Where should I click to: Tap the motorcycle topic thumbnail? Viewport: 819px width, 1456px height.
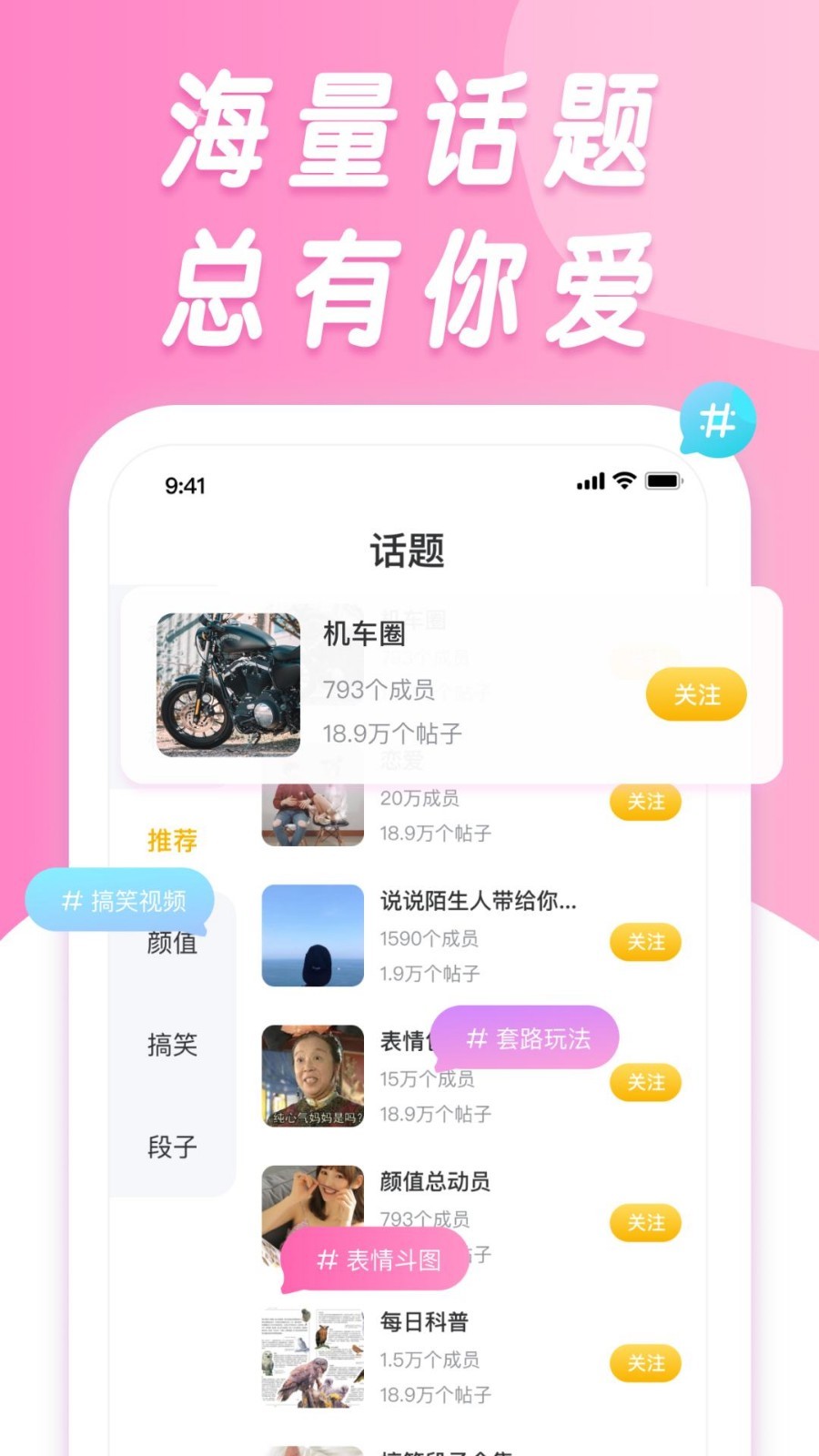tap(227, 681)
